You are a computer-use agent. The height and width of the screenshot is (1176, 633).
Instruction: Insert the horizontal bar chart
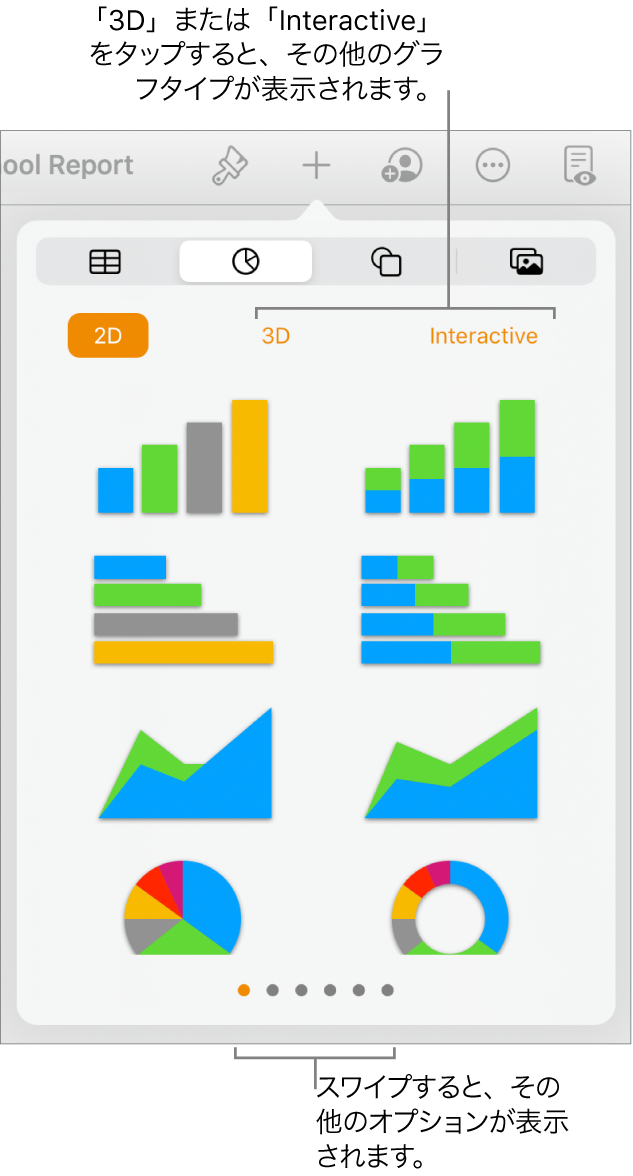click(x=183, y=609)
